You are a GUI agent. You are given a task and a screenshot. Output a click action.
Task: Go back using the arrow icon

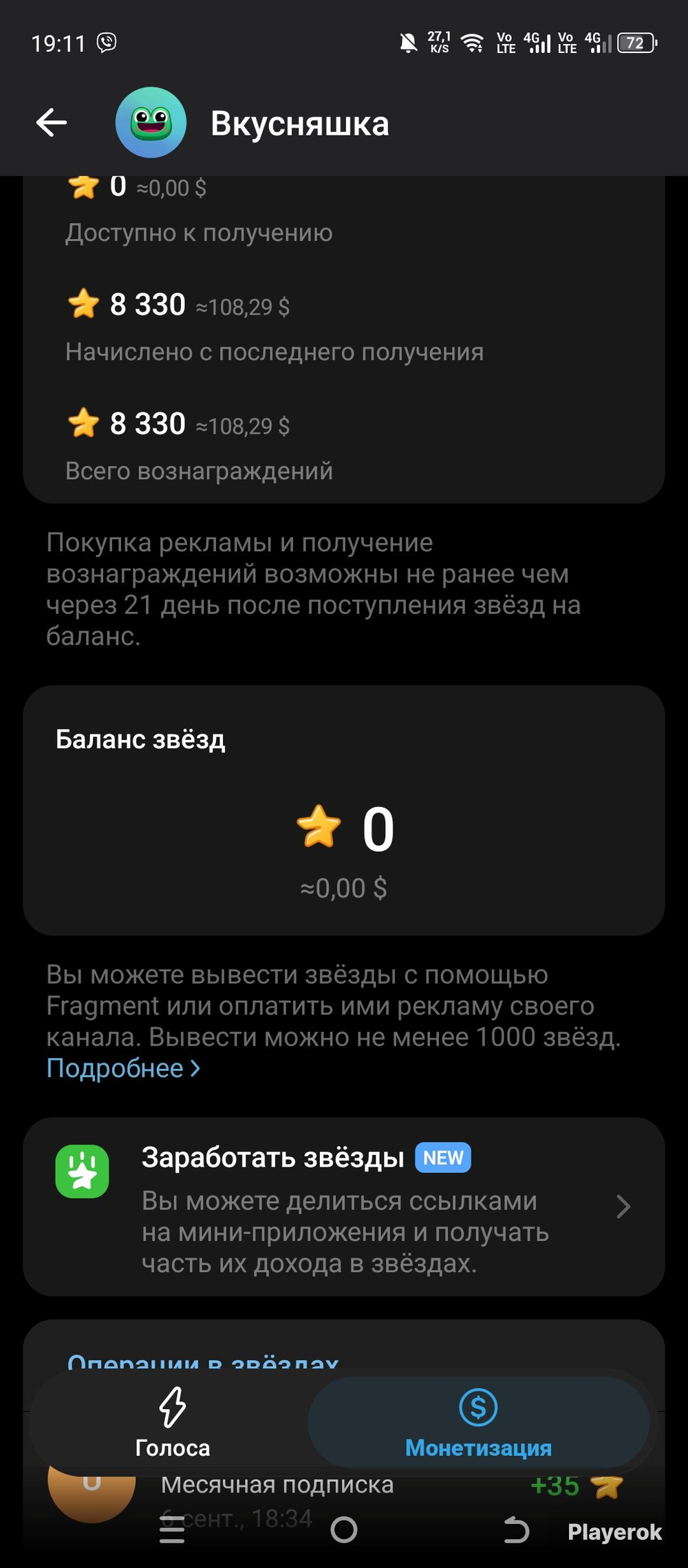pyautogui.click(x=52, y=123)
